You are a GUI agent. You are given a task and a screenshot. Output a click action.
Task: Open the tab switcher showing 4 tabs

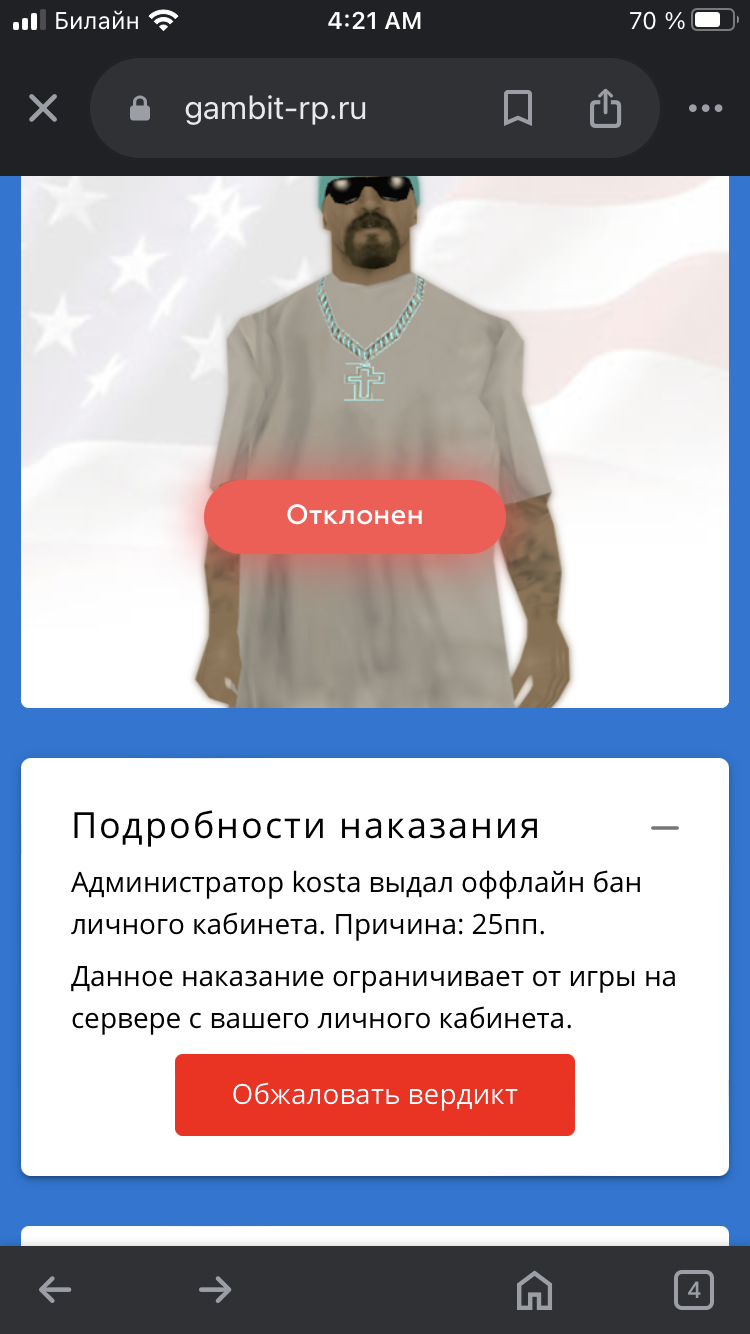click(x=694, y=1290)
